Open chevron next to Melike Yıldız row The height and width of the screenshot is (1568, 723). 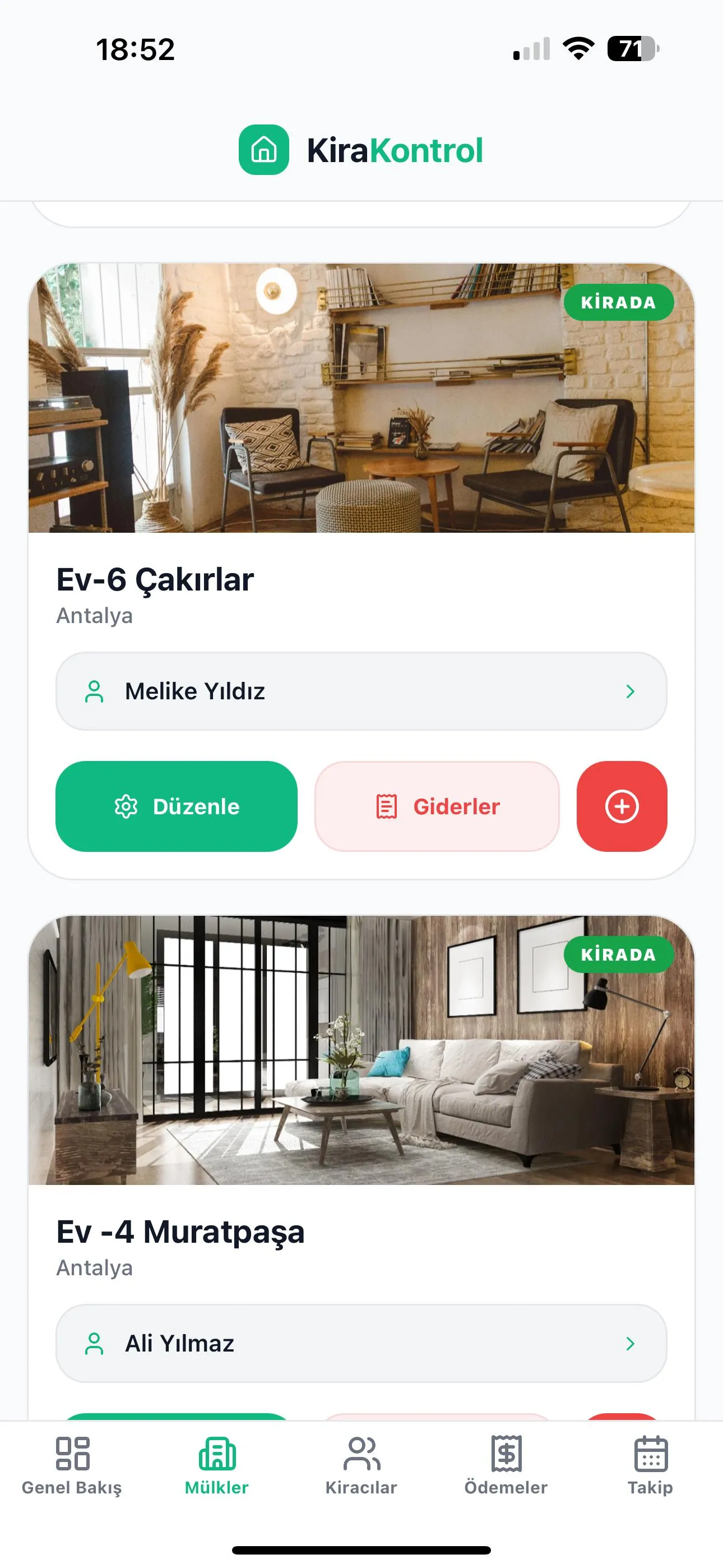[x=631, y=691]
